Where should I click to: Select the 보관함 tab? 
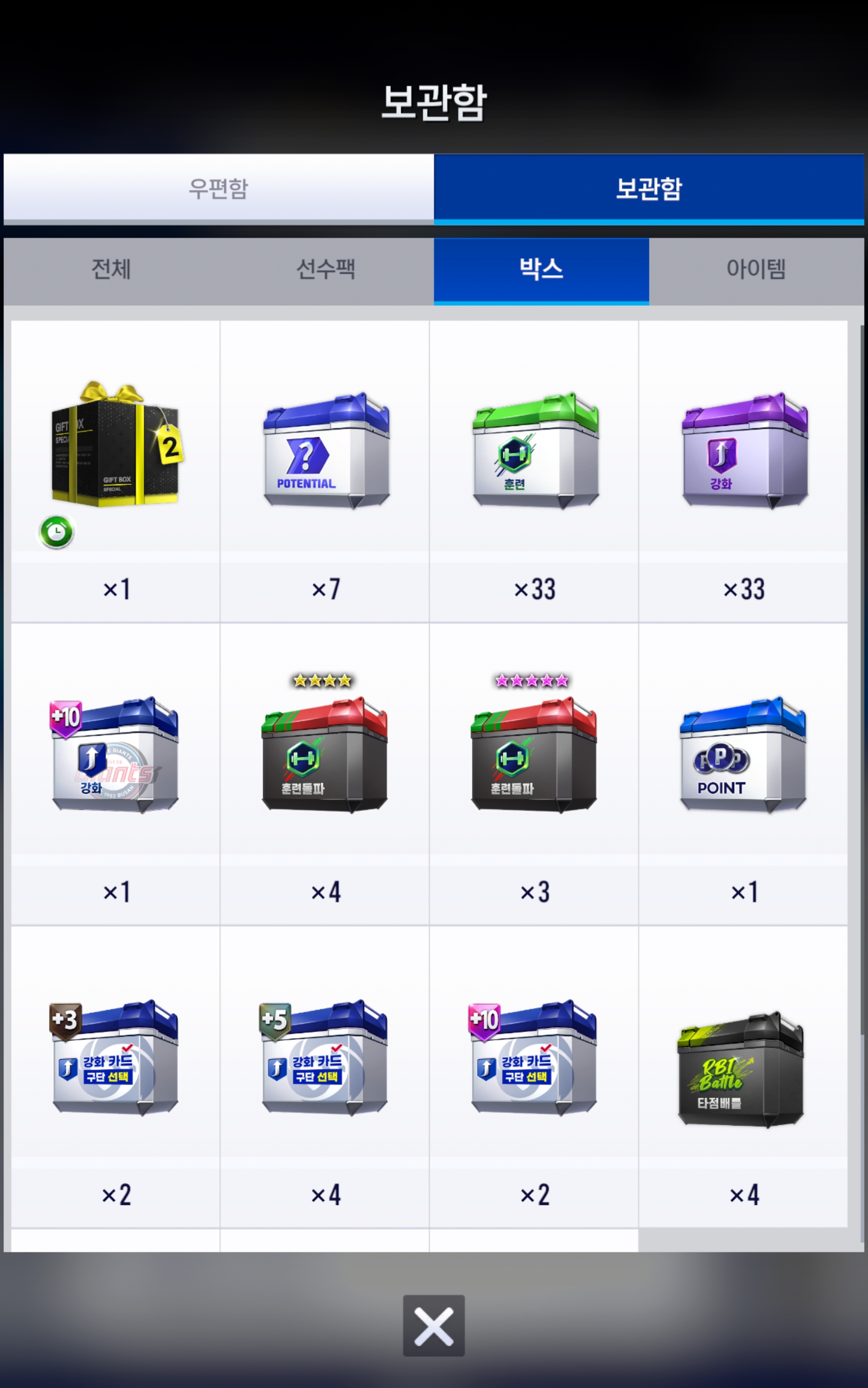(x=649, y=188)
